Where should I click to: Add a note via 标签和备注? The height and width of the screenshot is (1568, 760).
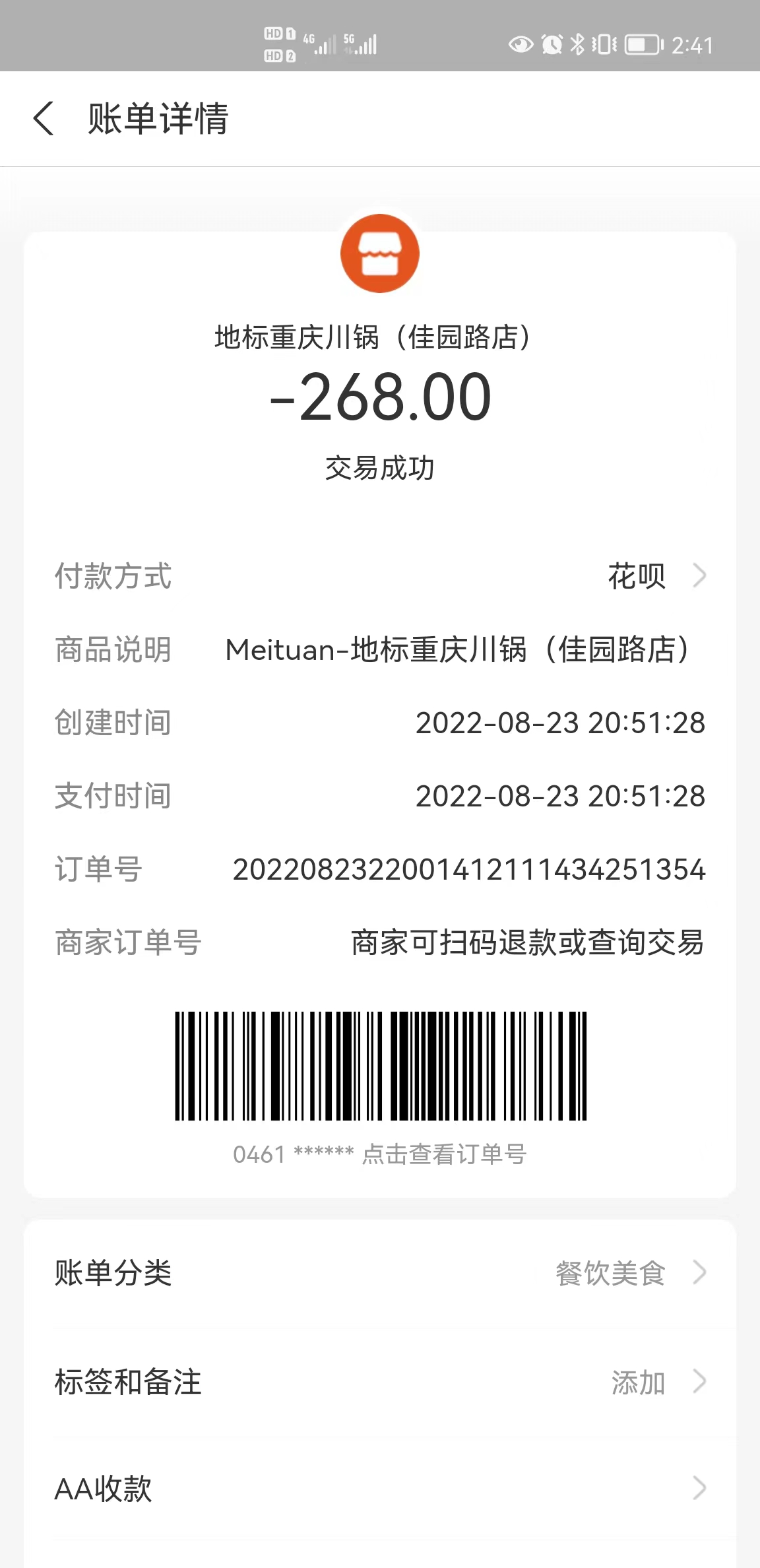pyautogui.click(x=380, y=1382)
